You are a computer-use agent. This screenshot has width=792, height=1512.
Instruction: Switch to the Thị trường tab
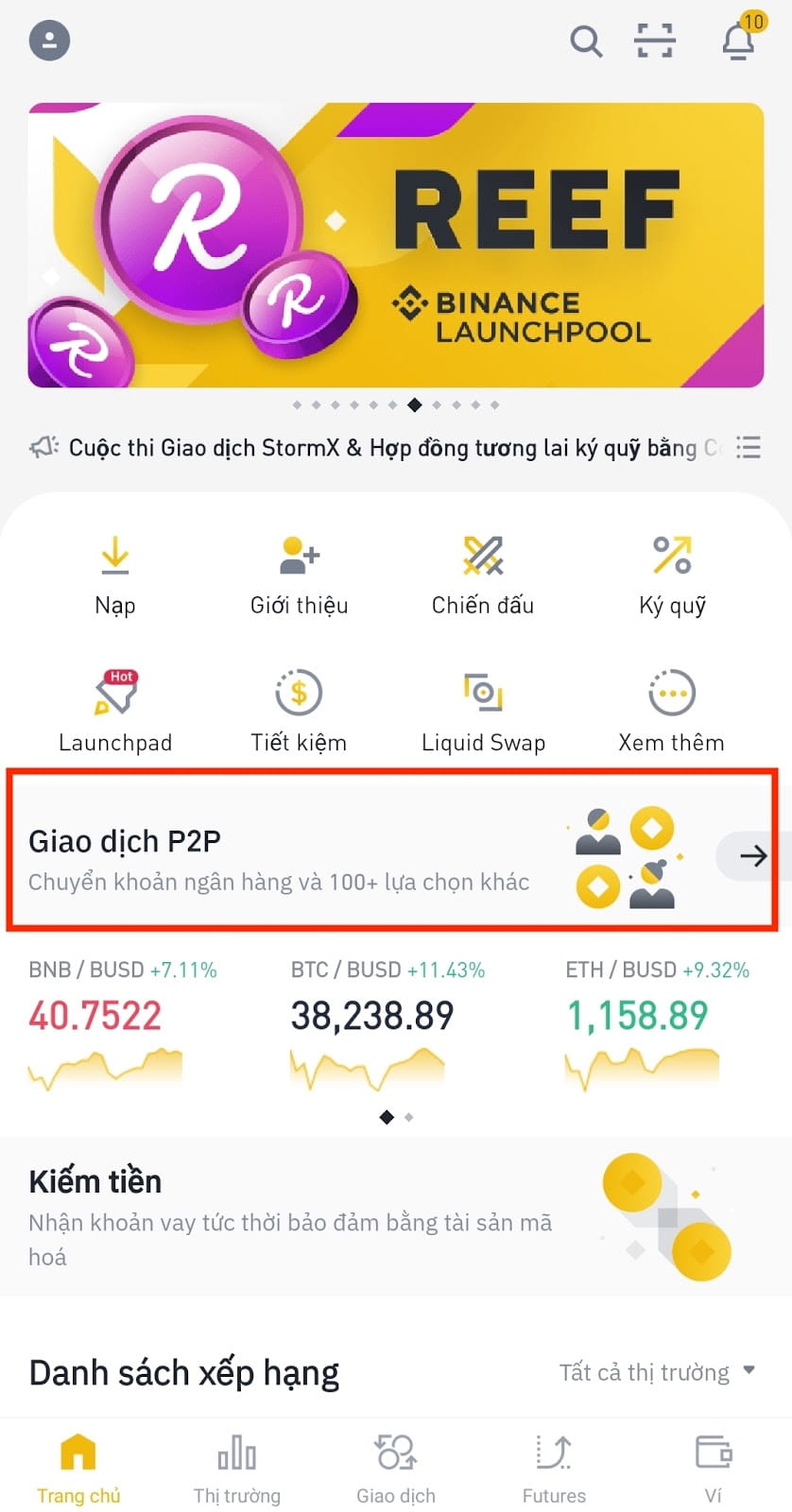click(236, 1469)
